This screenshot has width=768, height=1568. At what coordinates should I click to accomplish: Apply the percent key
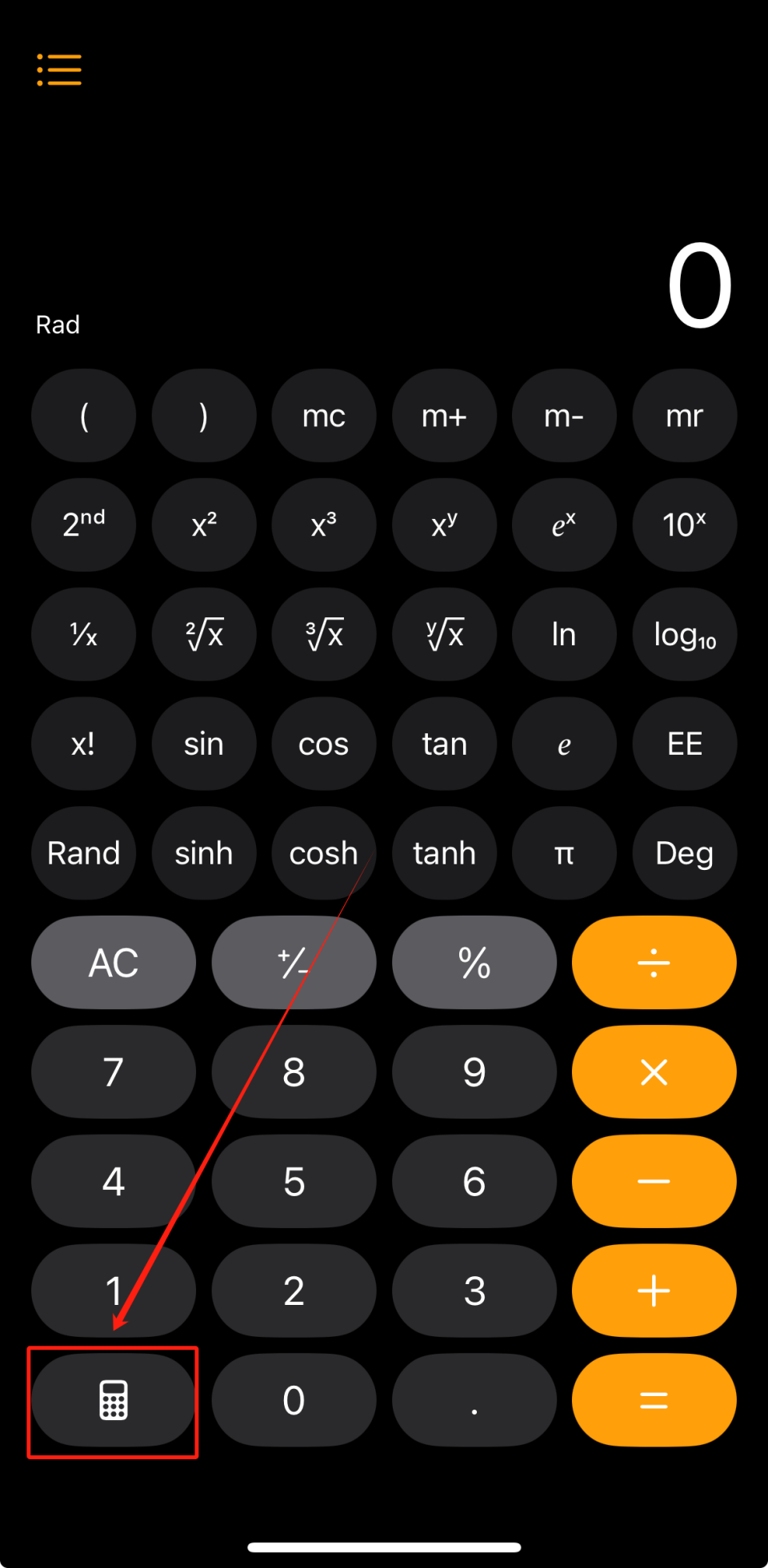474,963
